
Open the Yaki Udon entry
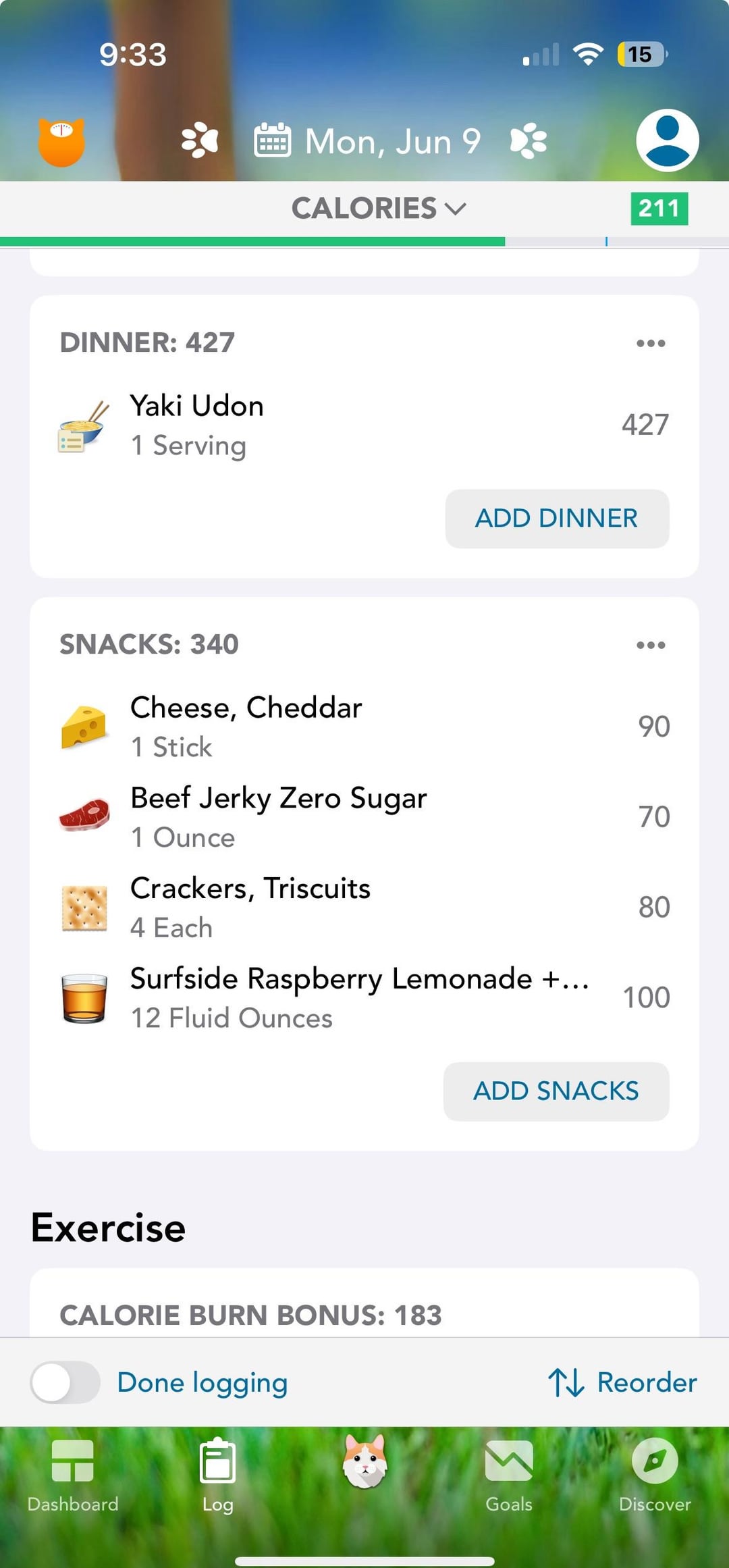pyautogui.click(x=364, y=425)
